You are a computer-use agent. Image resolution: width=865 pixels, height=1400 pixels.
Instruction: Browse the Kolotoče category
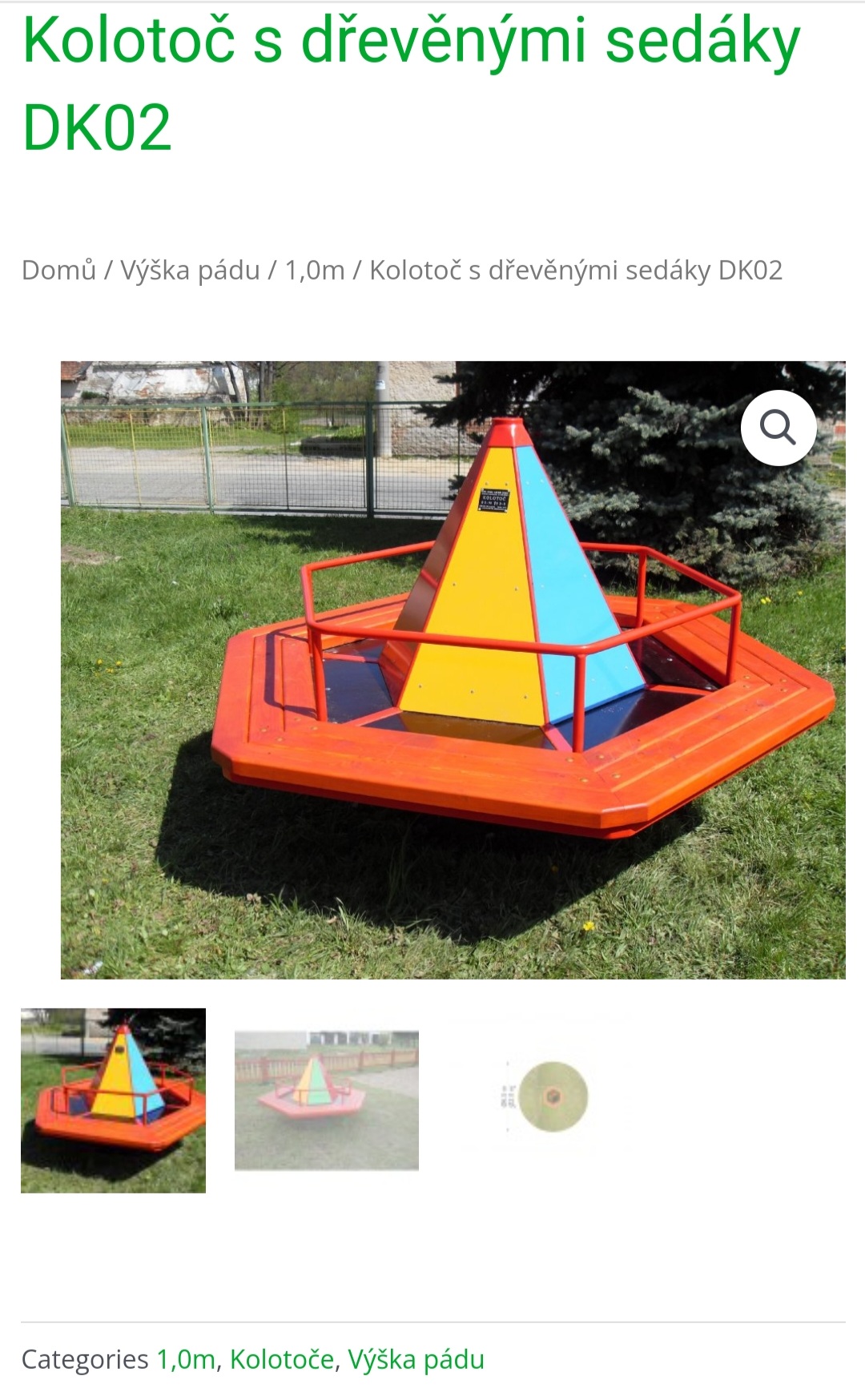point(282,1359)
